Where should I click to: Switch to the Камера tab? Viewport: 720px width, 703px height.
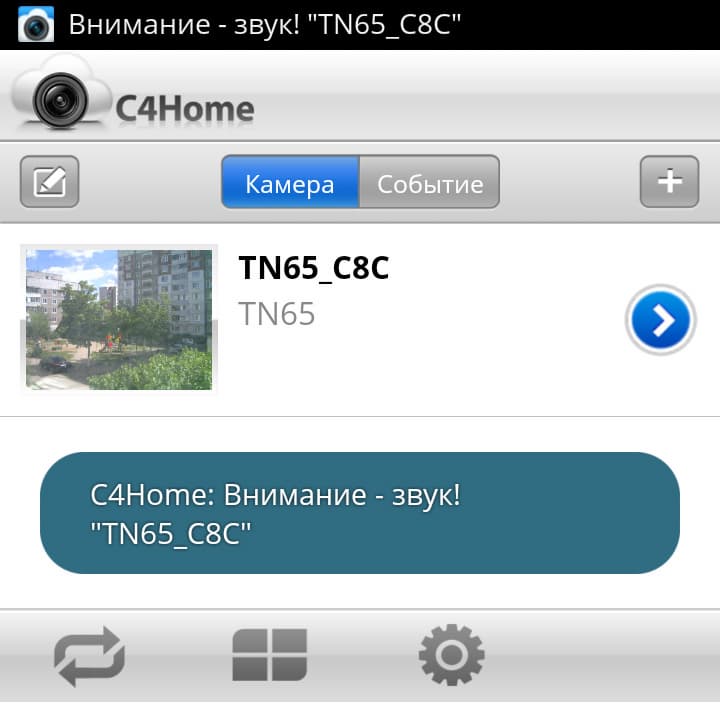pyautogui.click(x=290, y=183)
